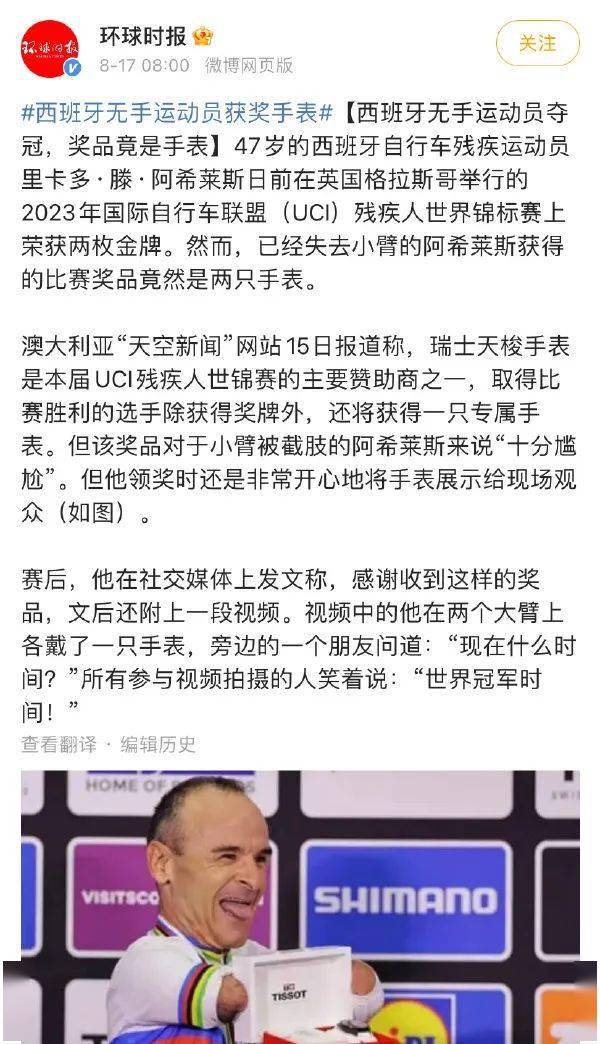Screen dimensions: 600x1044
Task: View 编辑历史 of this post
Action: [x=158, y=744]
